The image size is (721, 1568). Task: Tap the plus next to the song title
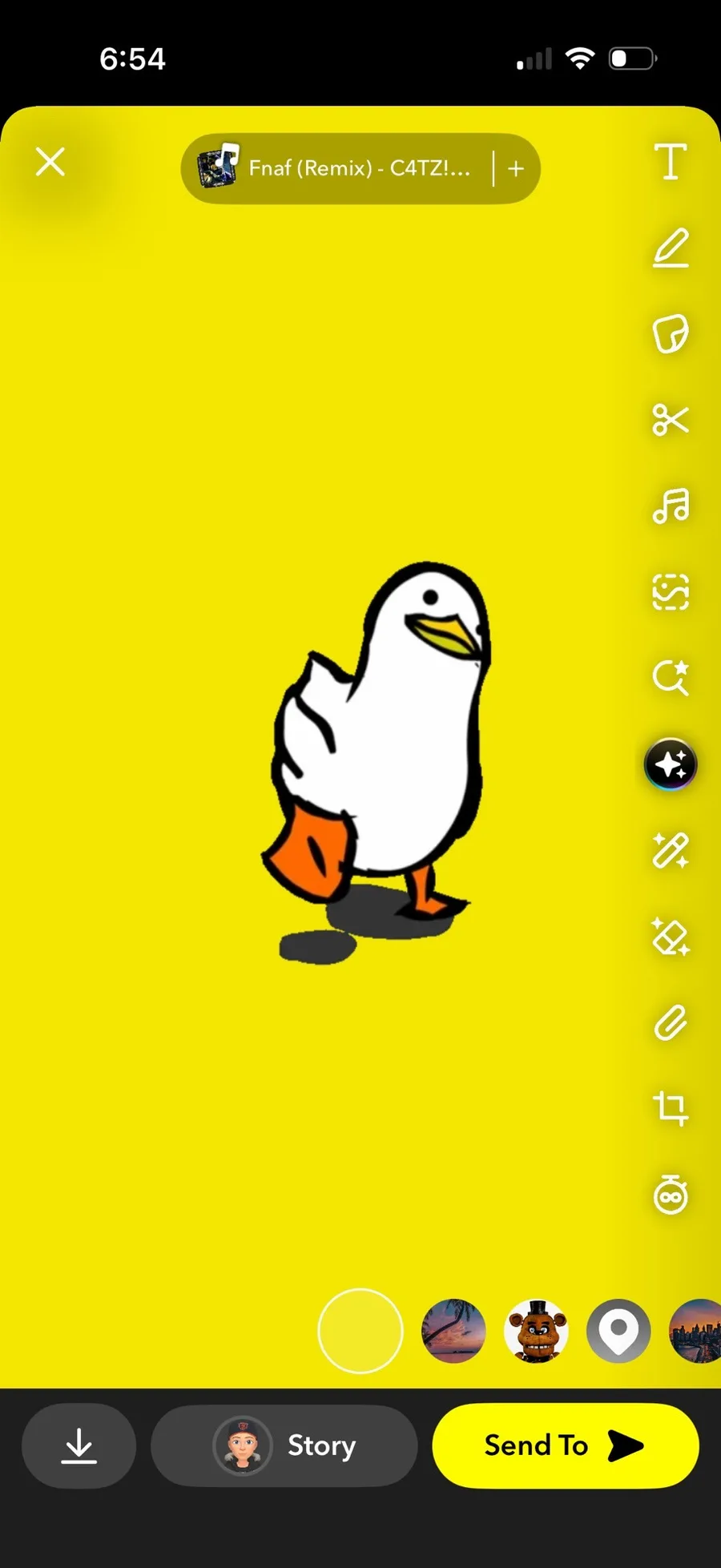pyautogui.click(x=516, y=168)
